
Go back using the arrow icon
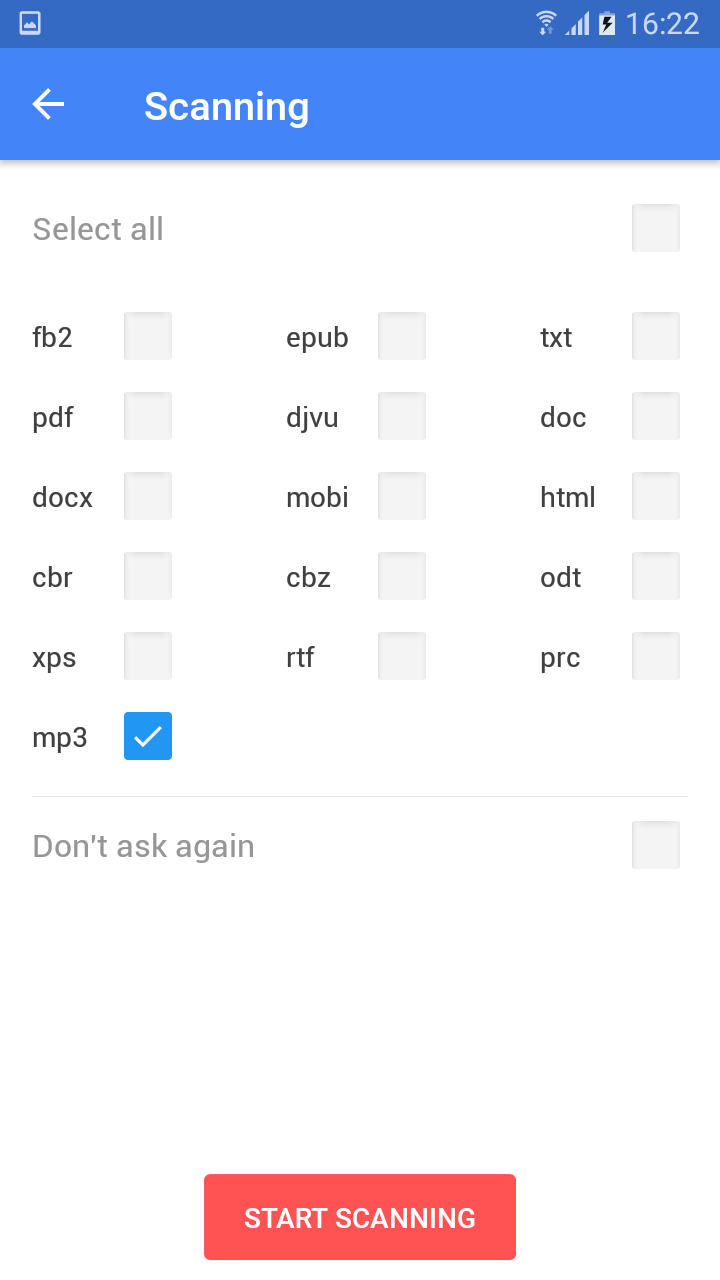48,104
